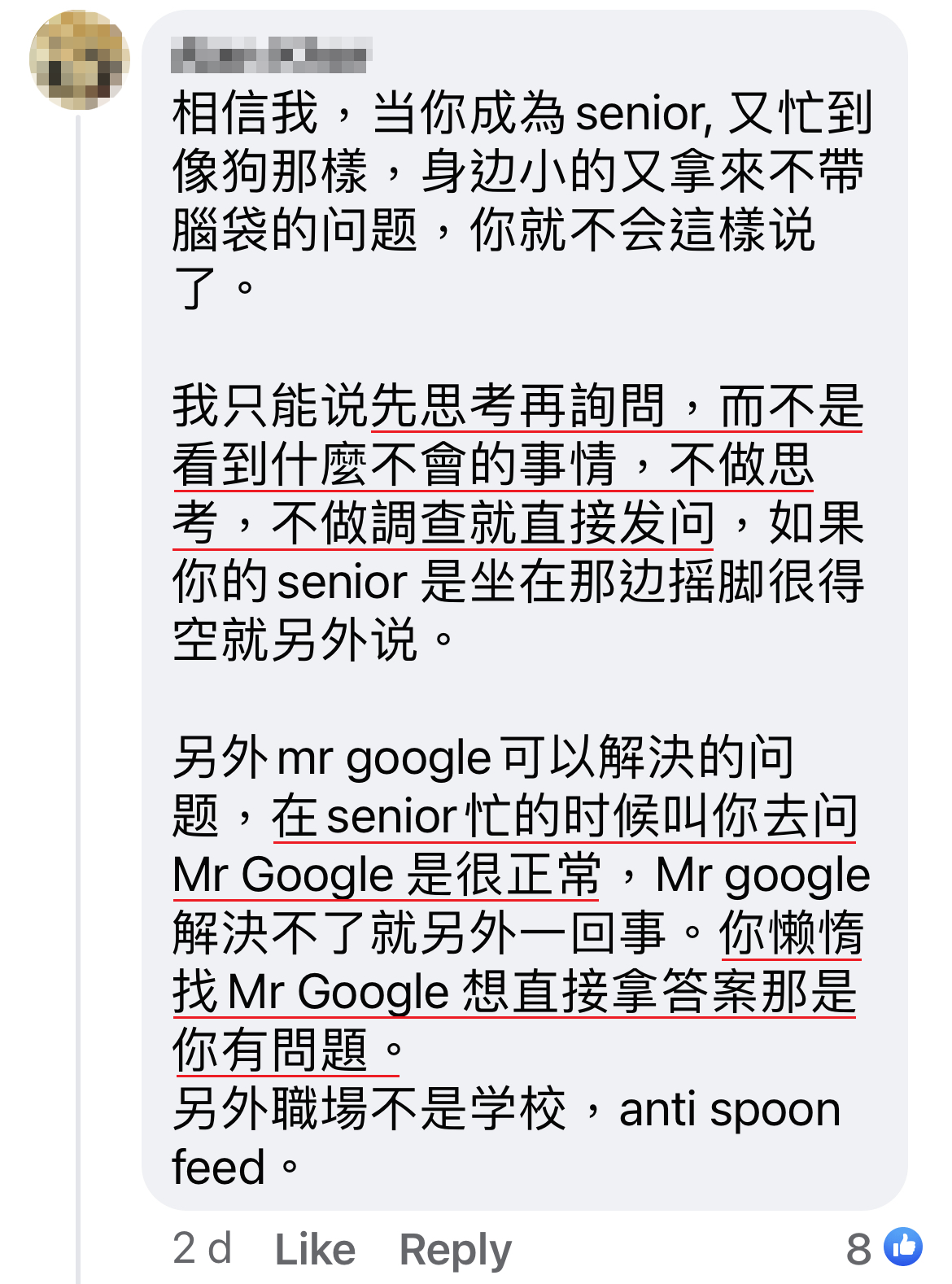Reply to this comment
The width and height of the screenshot is (952, 1284).
point(455,1249)
